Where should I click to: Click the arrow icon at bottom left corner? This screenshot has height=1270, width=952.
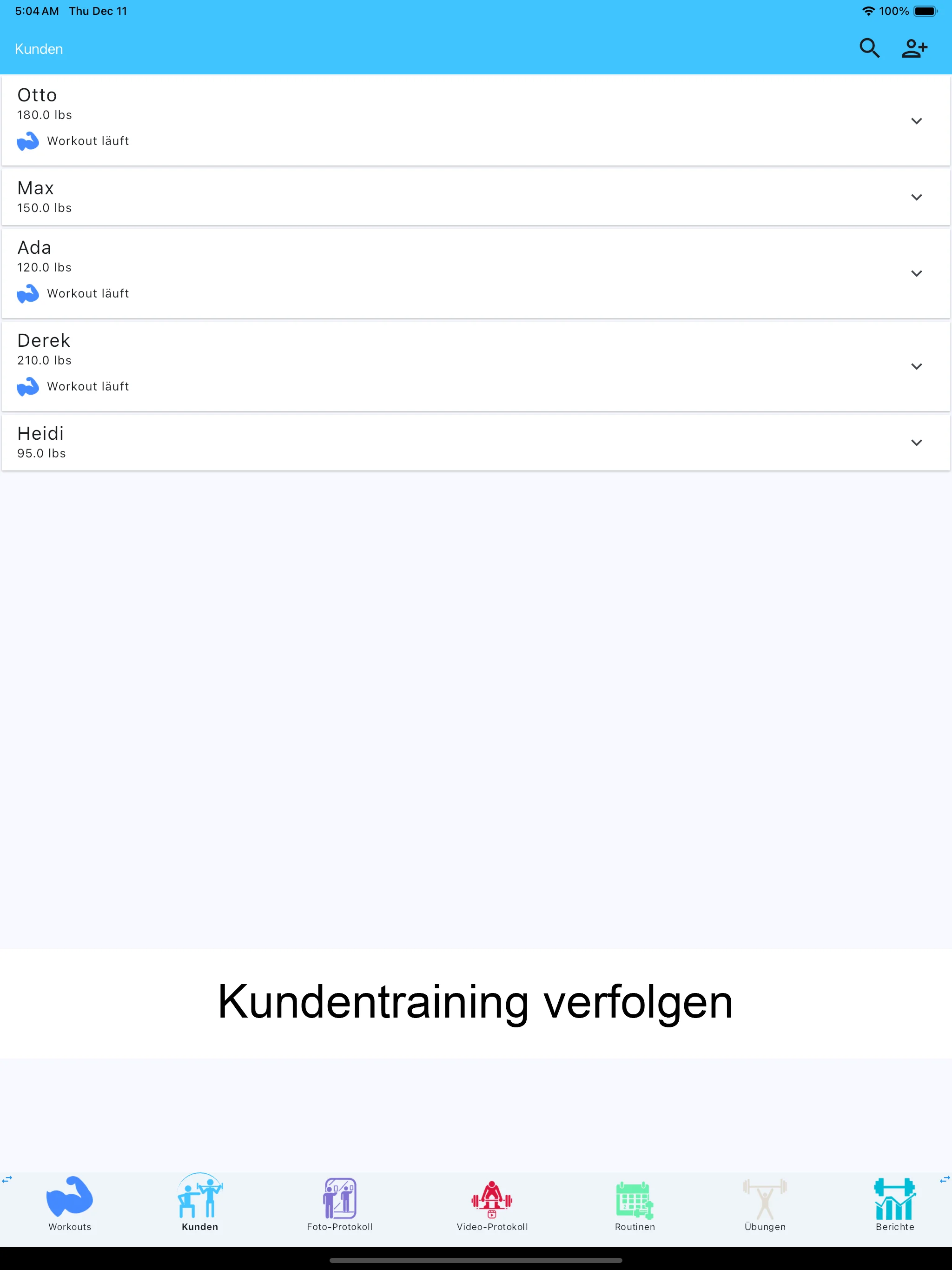tap(8, 1180)
